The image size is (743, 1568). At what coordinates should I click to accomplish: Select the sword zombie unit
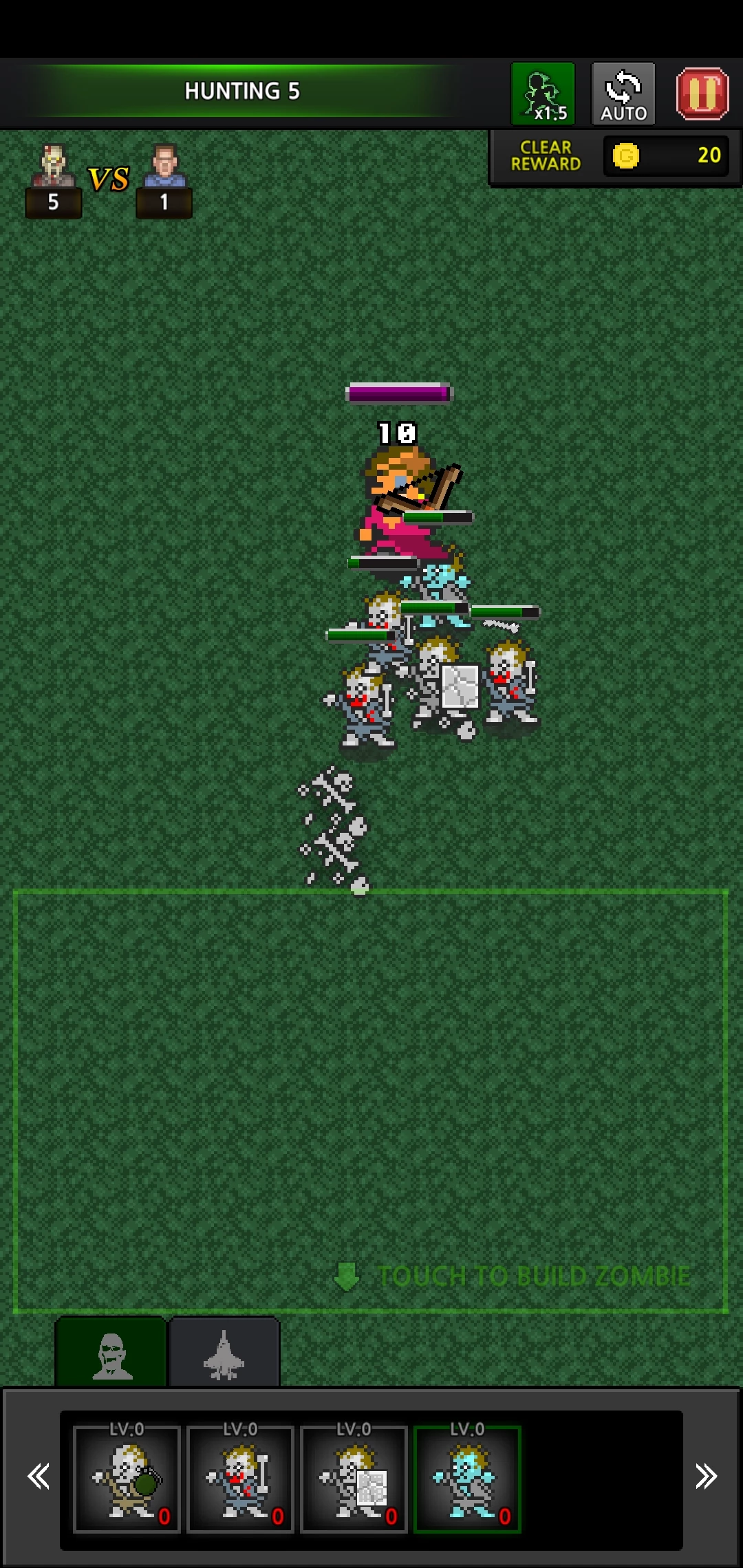point(241,1479)
